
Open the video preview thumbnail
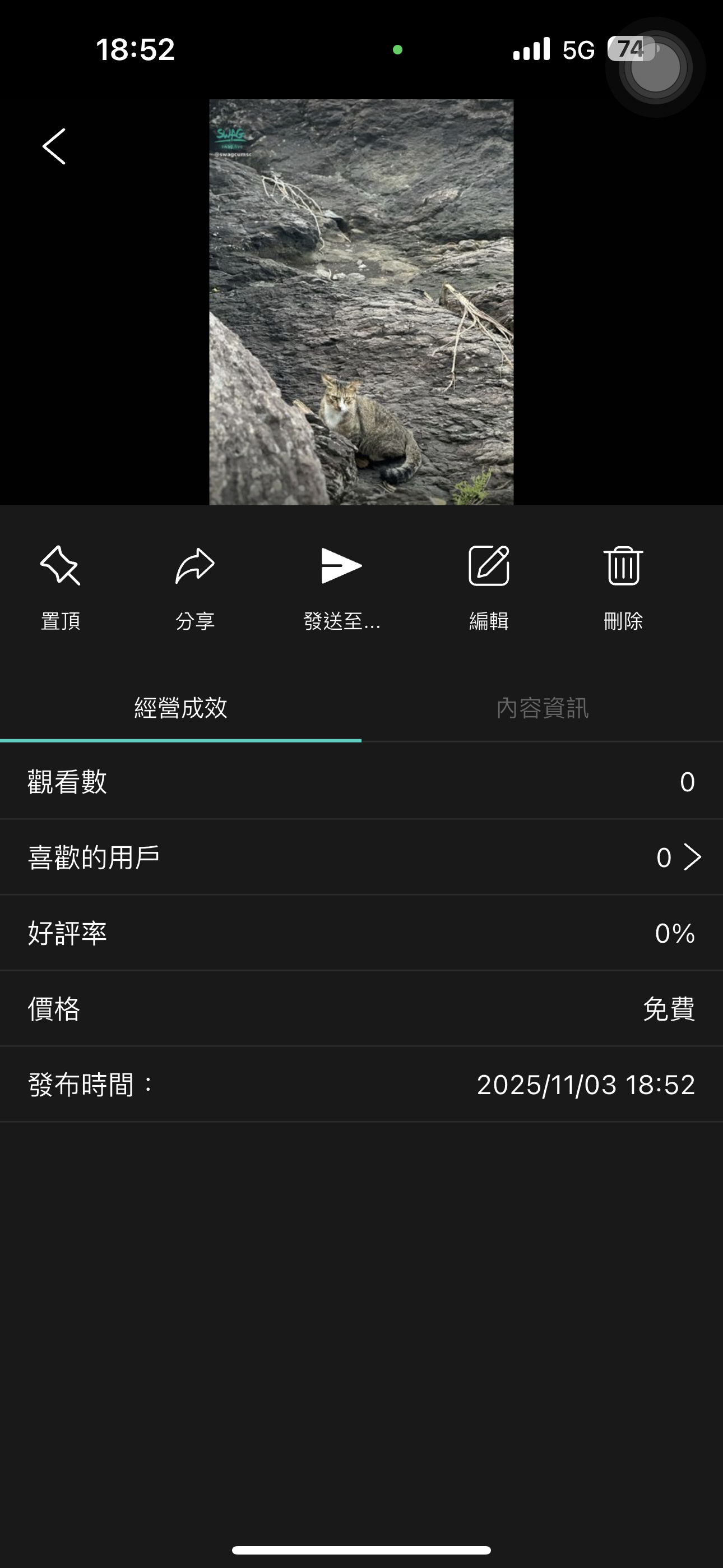click(x=361, y=301)
